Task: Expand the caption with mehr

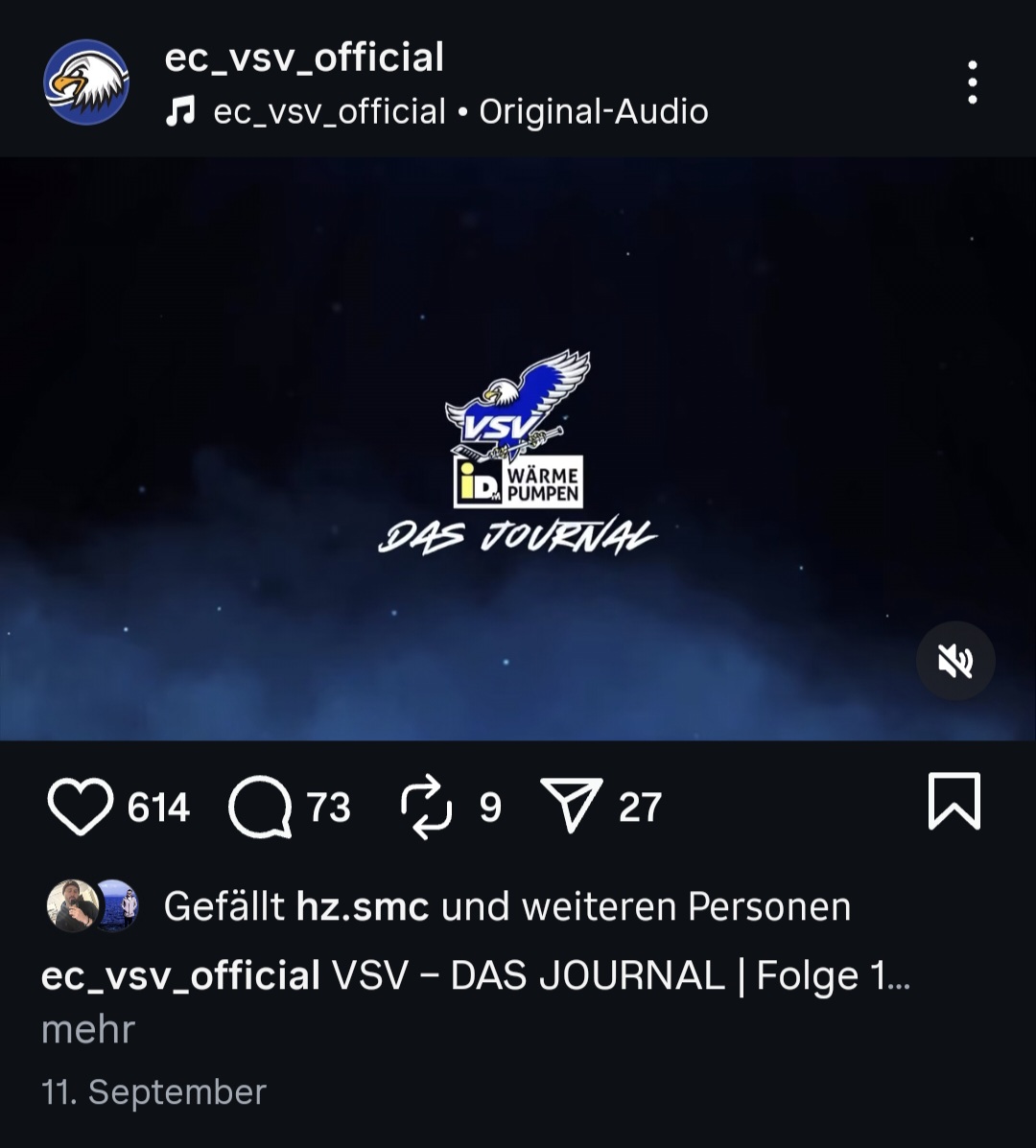Action: tap(88, 1030)
